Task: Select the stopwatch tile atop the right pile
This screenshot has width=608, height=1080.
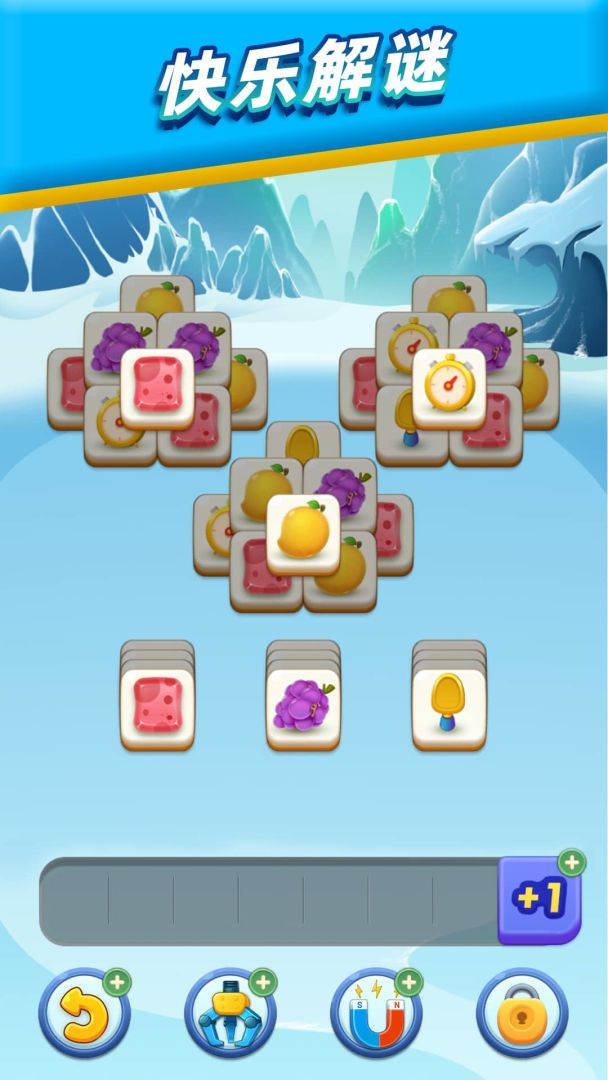Action: pos(449,386)
